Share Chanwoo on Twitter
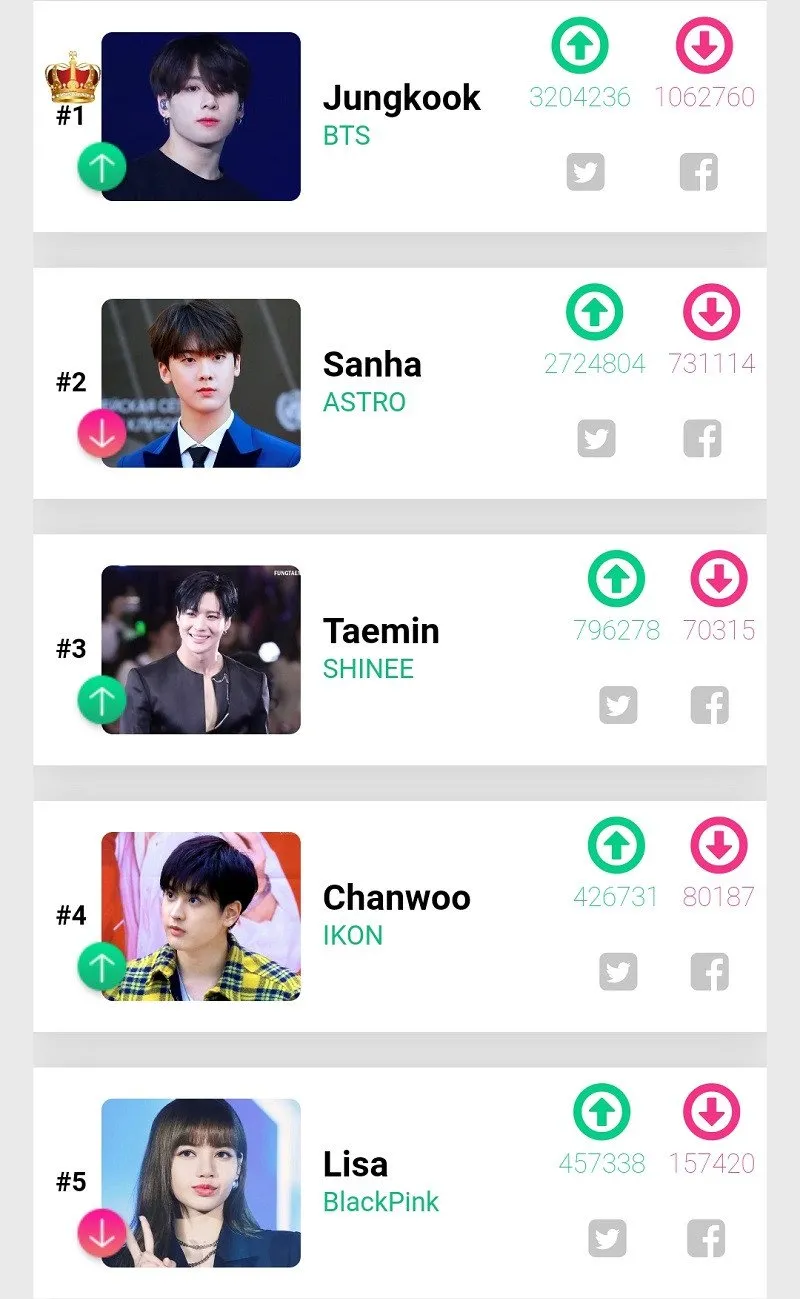Screen dimensions: 800x1299 click(x=618, y=971)
